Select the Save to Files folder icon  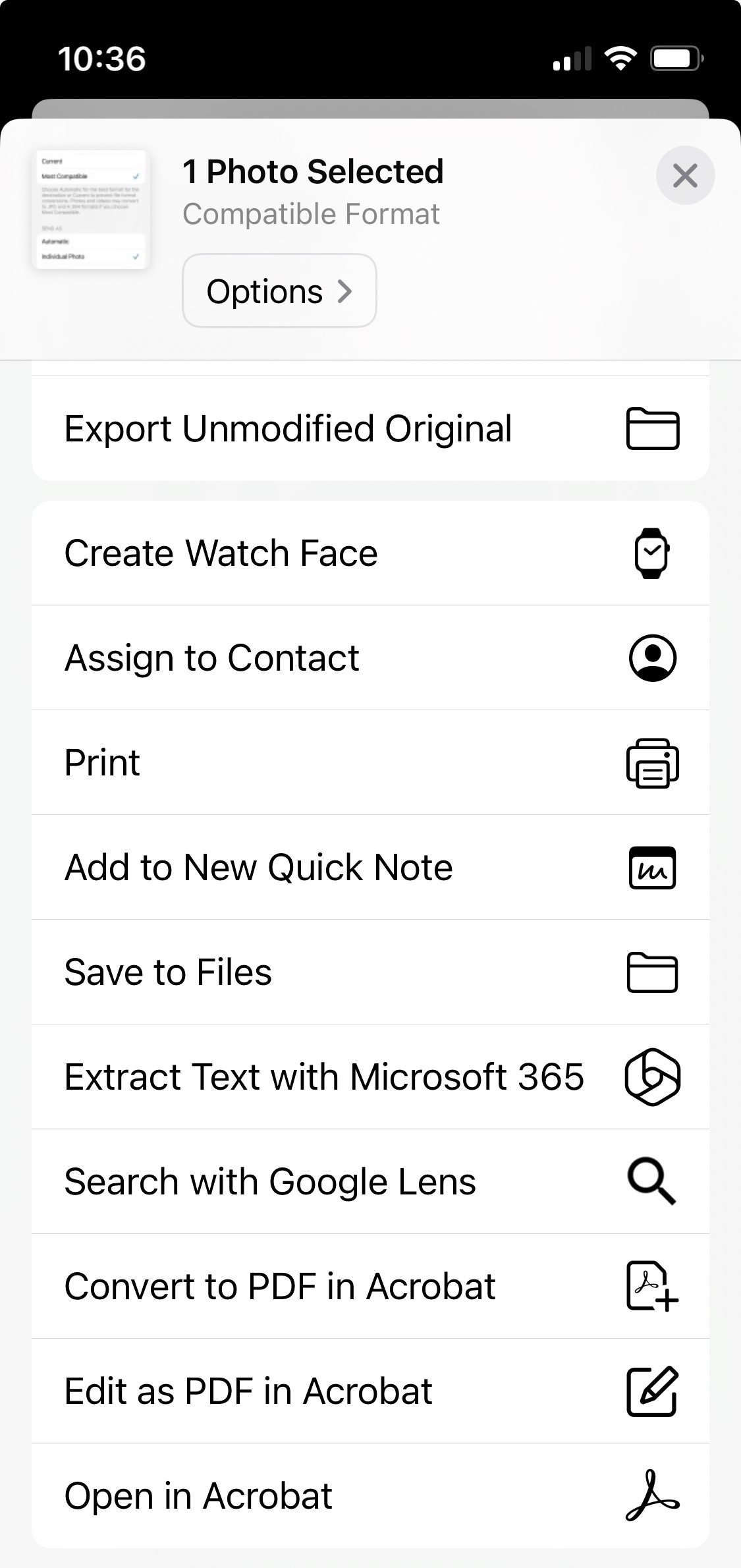[x=651, y=972]
